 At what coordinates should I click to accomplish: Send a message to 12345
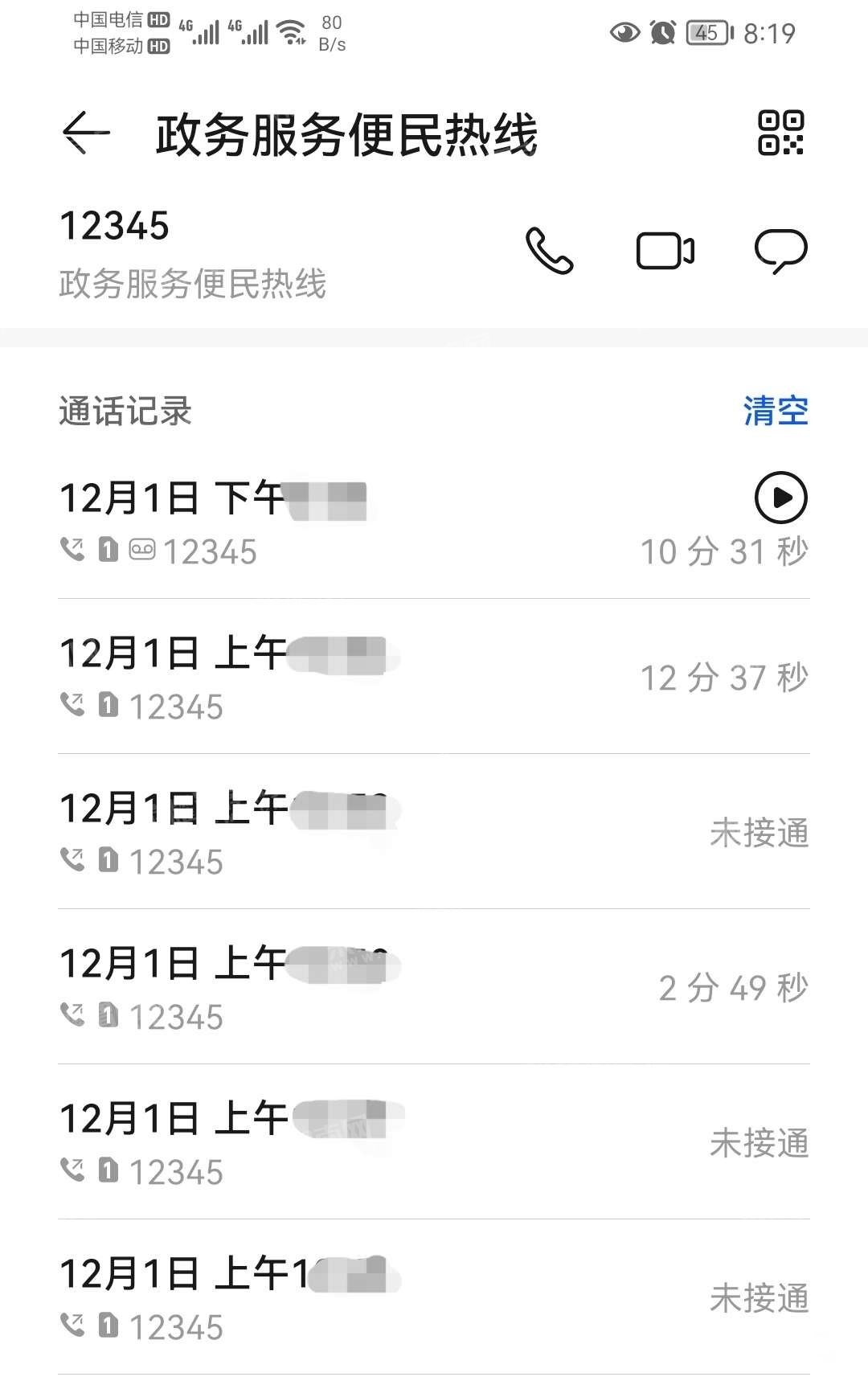pyautogui.click(x=780, y=251)
